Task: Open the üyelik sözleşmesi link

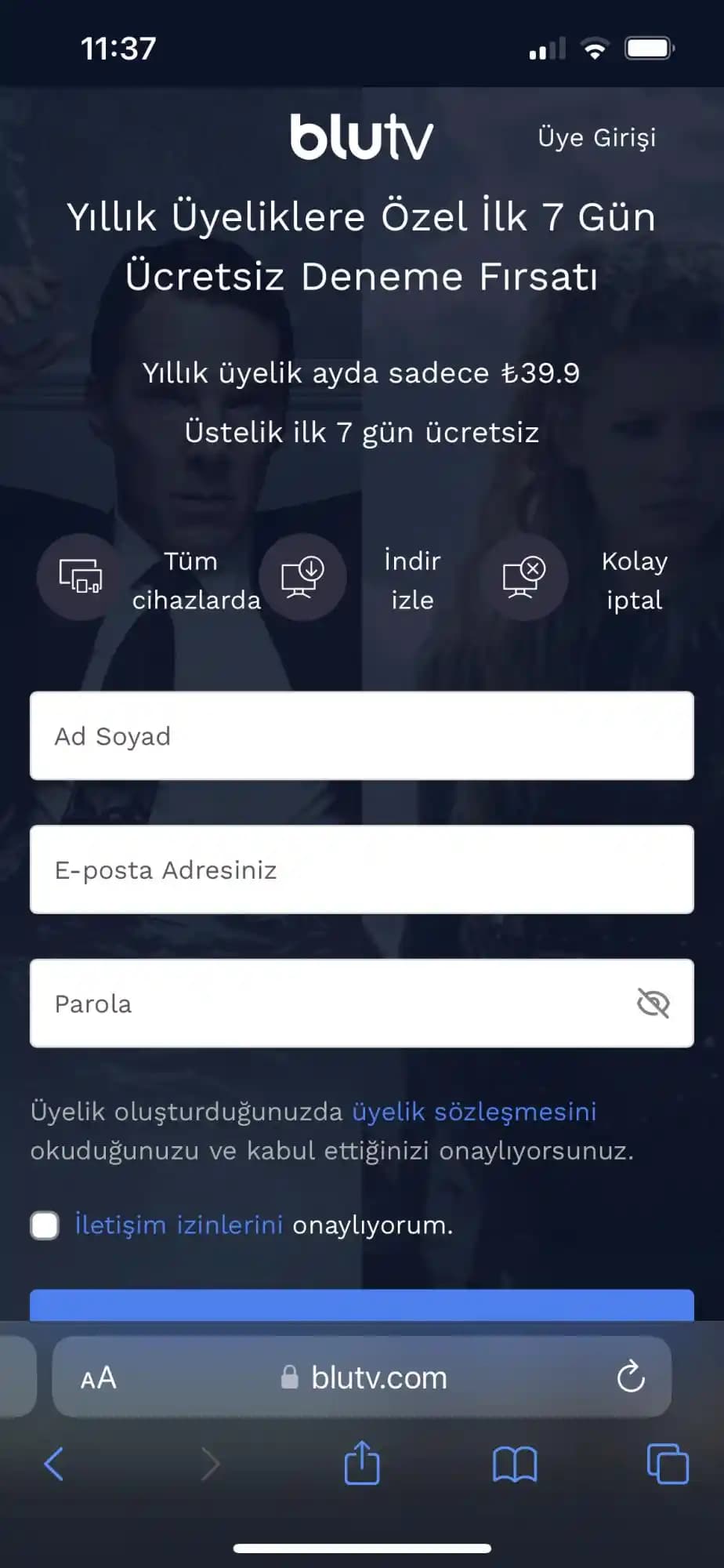Action: [473, 1111]
